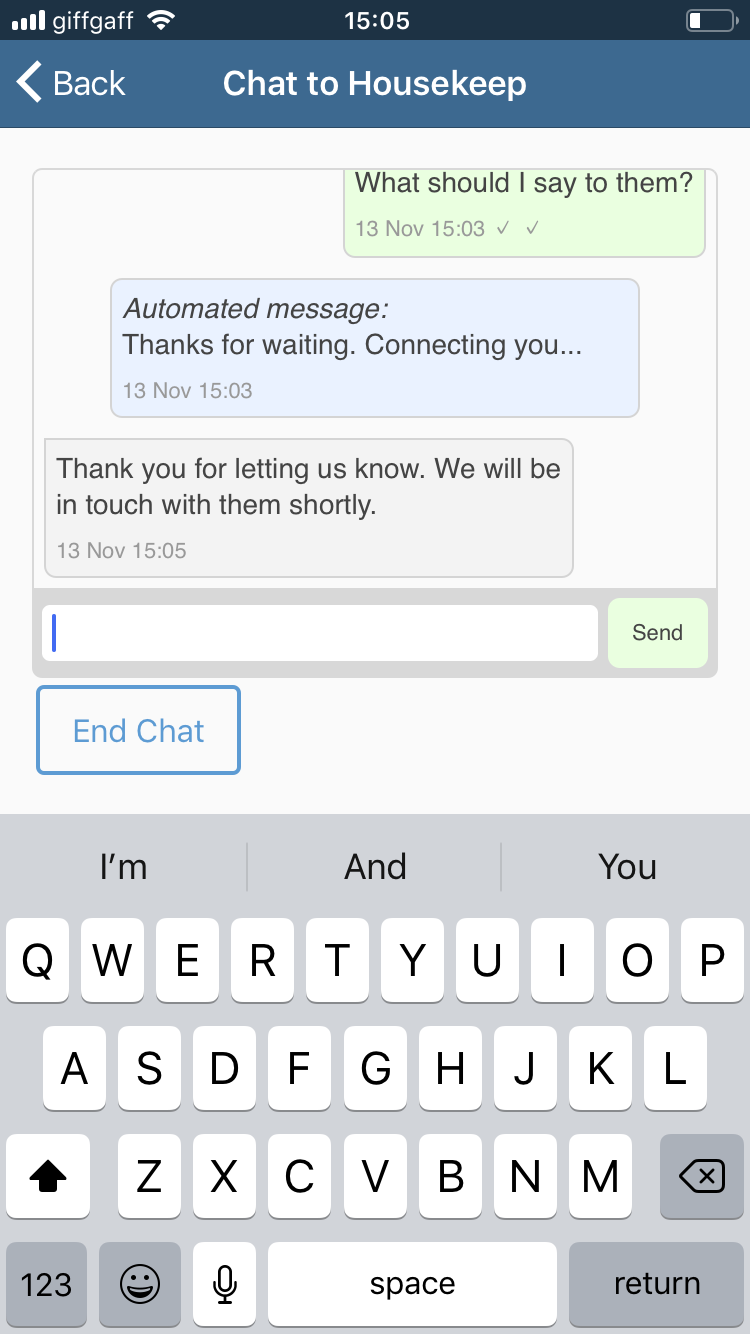Screen dimensions: 750x1334
Task: Insert the suggestion "And"
Action: [375, 867]
